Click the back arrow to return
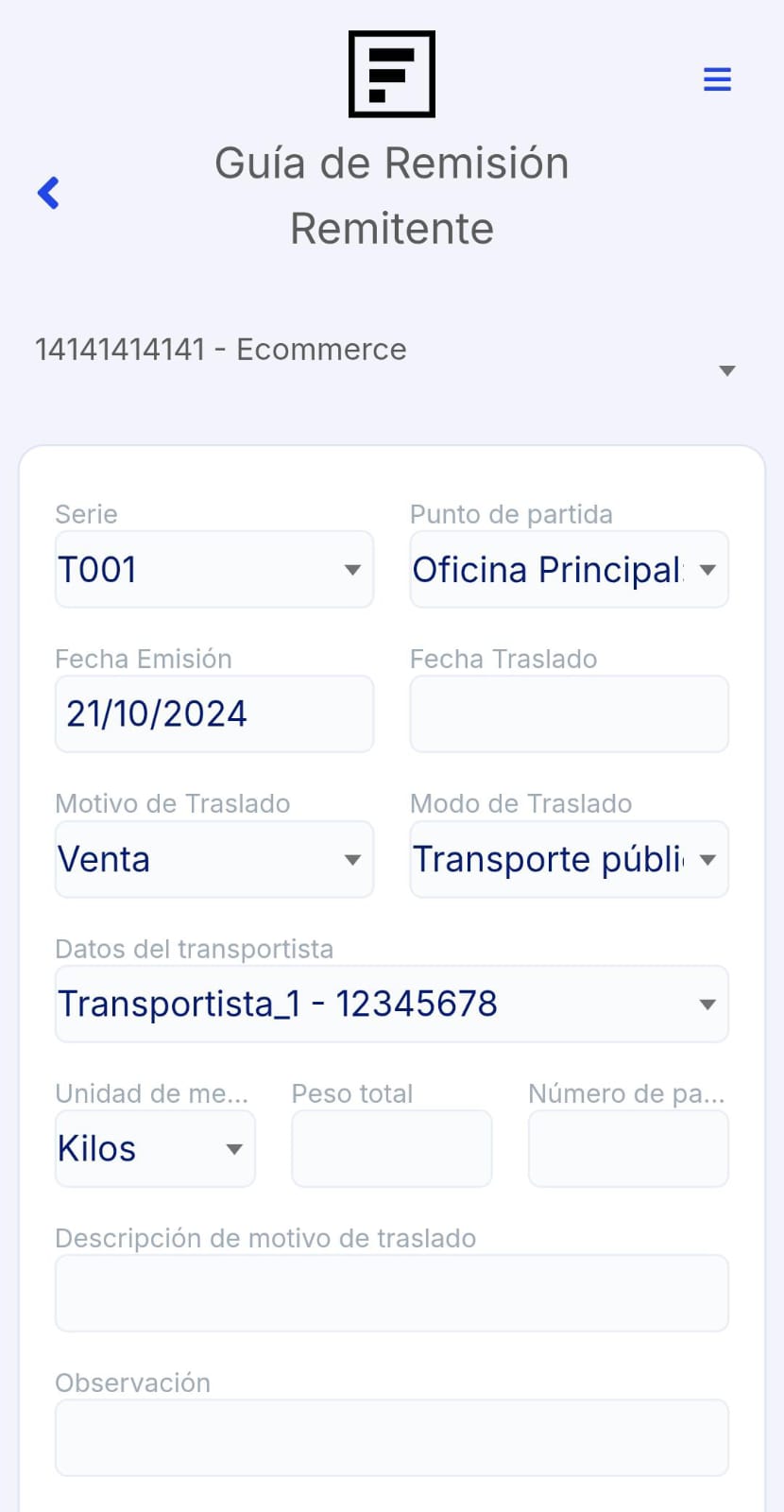The height and width of the screenshot is (1512, 784). pyautogui.click(x=48, y=193)
